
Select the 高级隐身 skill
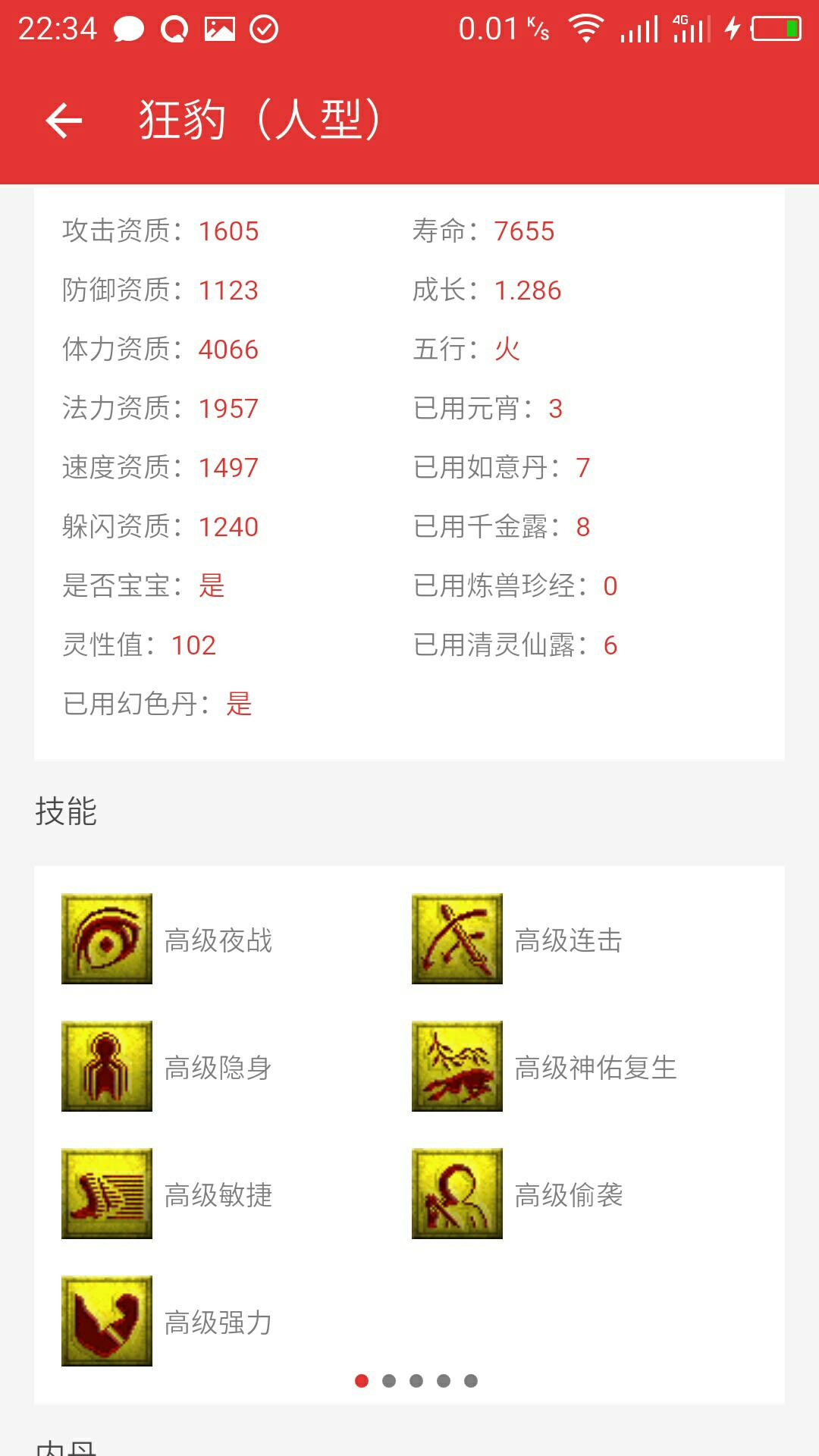point(107,1066)
